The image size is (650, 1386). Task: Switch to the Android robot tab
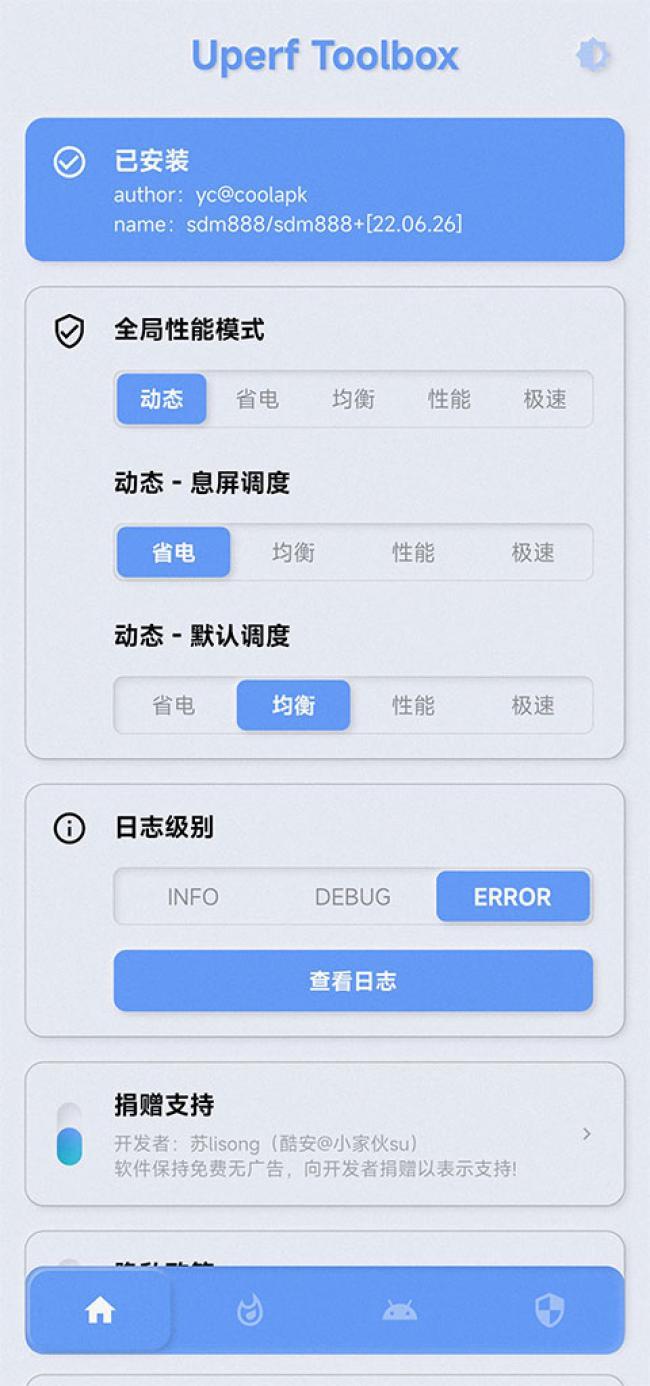pyautogui.click(x=400, y=1310)
